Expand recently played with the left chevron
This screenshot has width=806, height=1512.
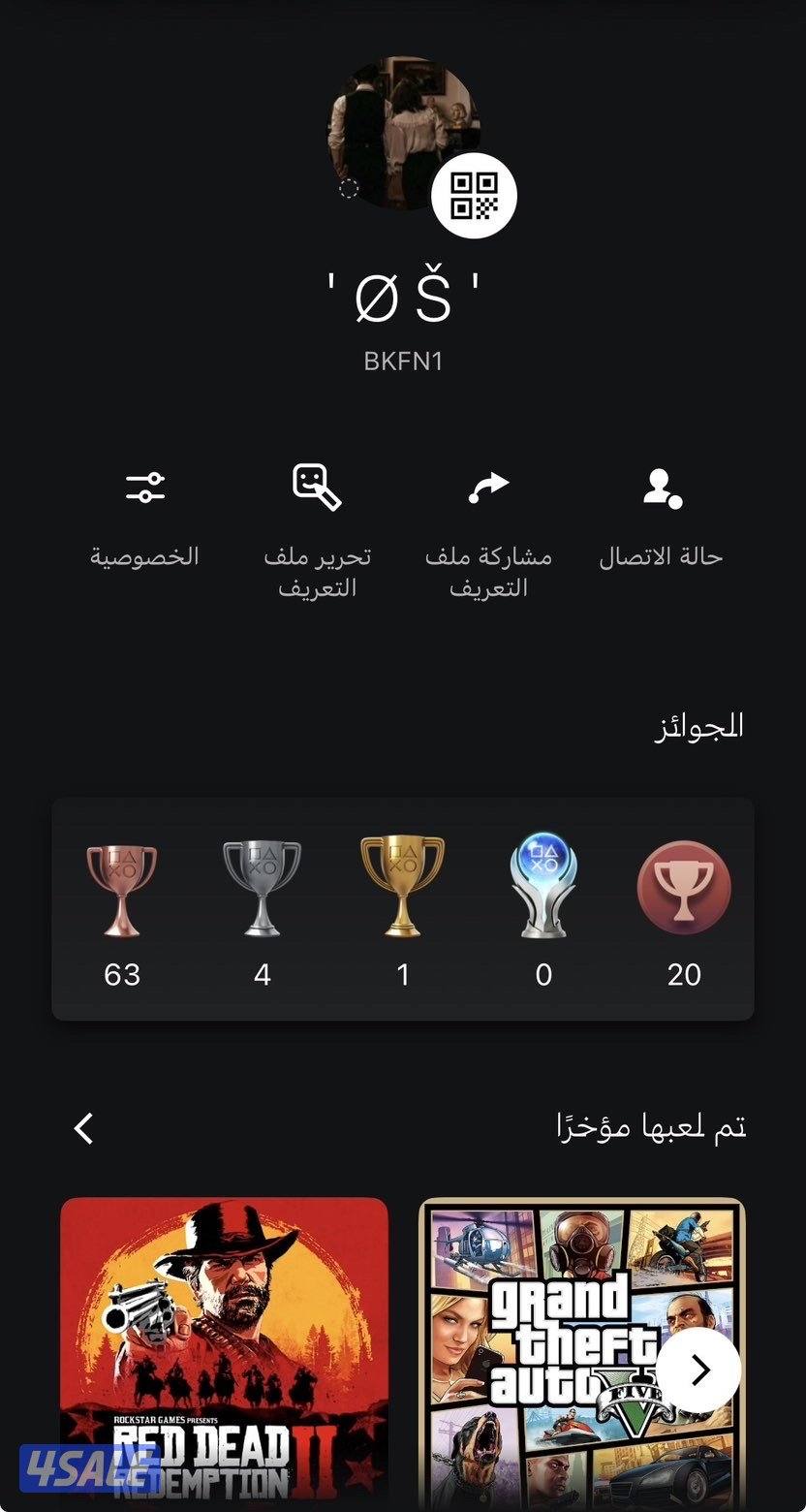coord(83,1127)
